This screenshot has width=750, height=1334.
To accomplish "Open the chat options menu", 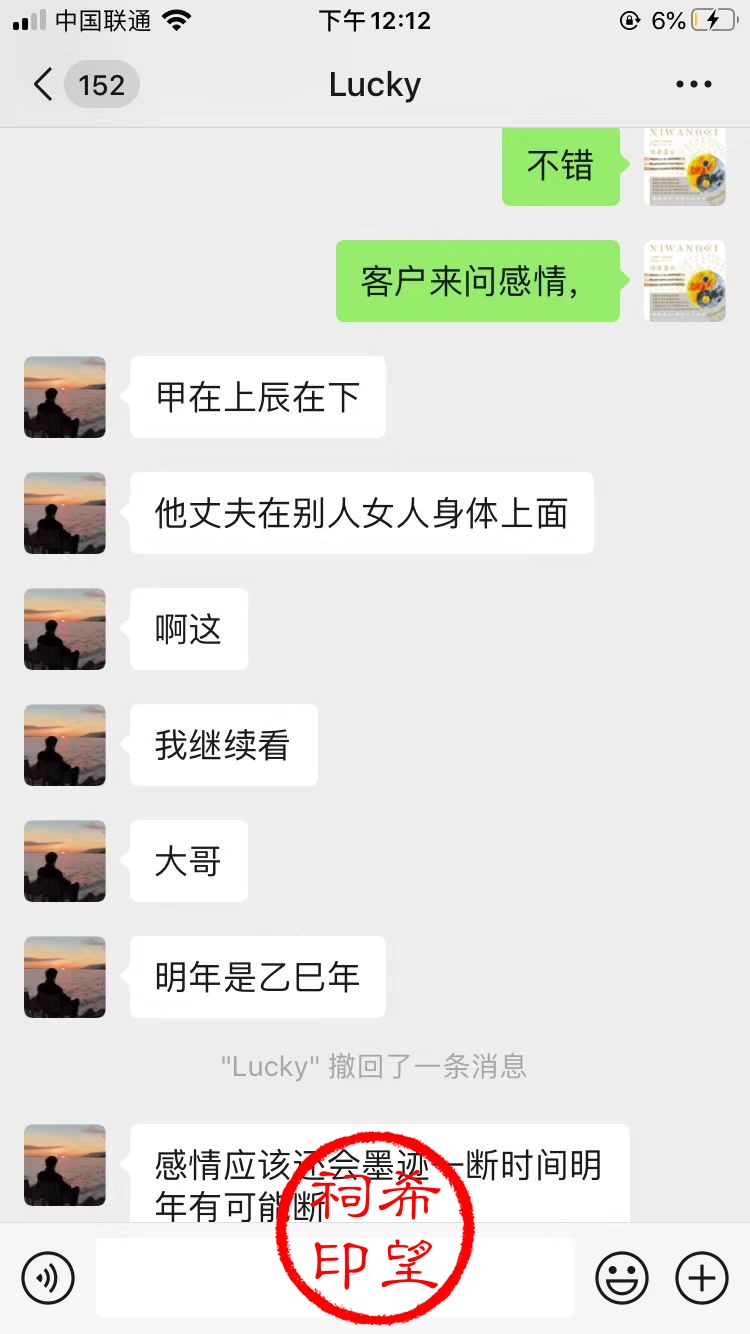I will 693,85.
